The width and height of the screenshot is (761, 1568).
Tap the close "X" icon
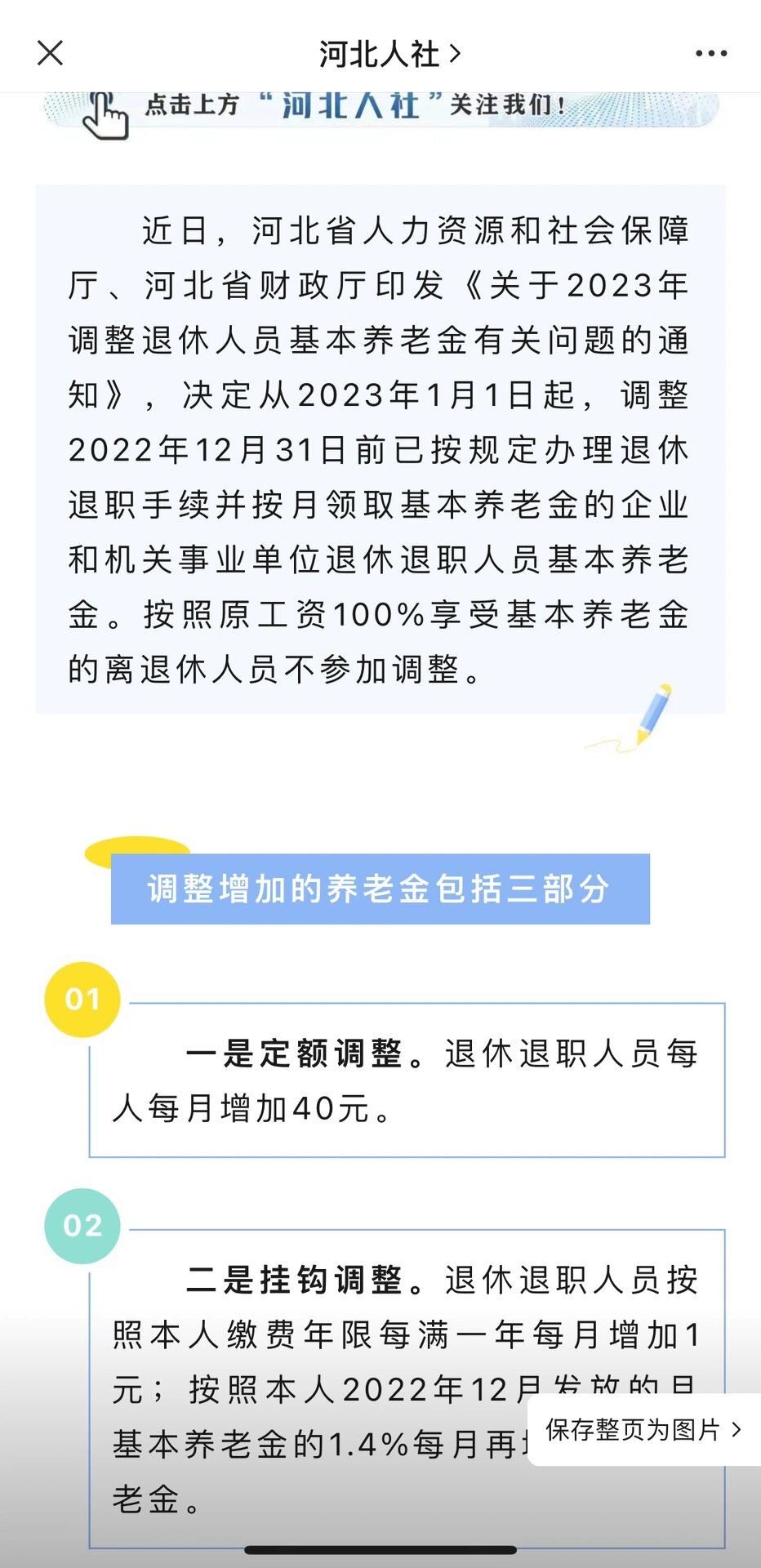(51, 52)
